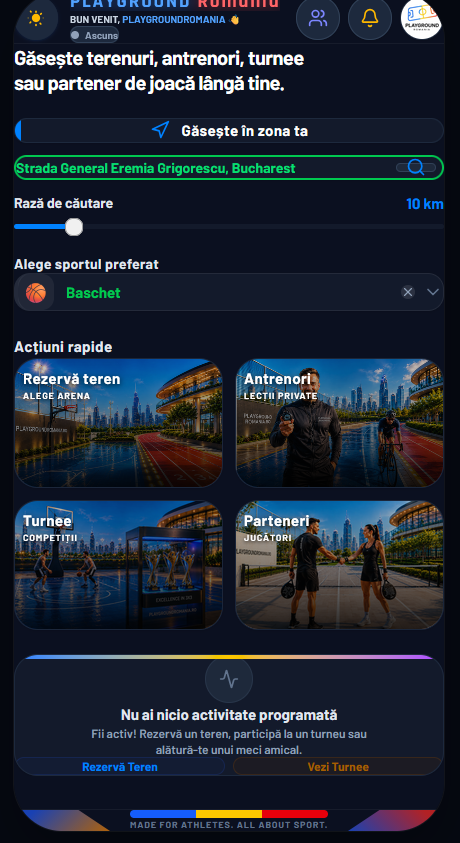
Task: Open the notifications bell
Action: [370, 18]
